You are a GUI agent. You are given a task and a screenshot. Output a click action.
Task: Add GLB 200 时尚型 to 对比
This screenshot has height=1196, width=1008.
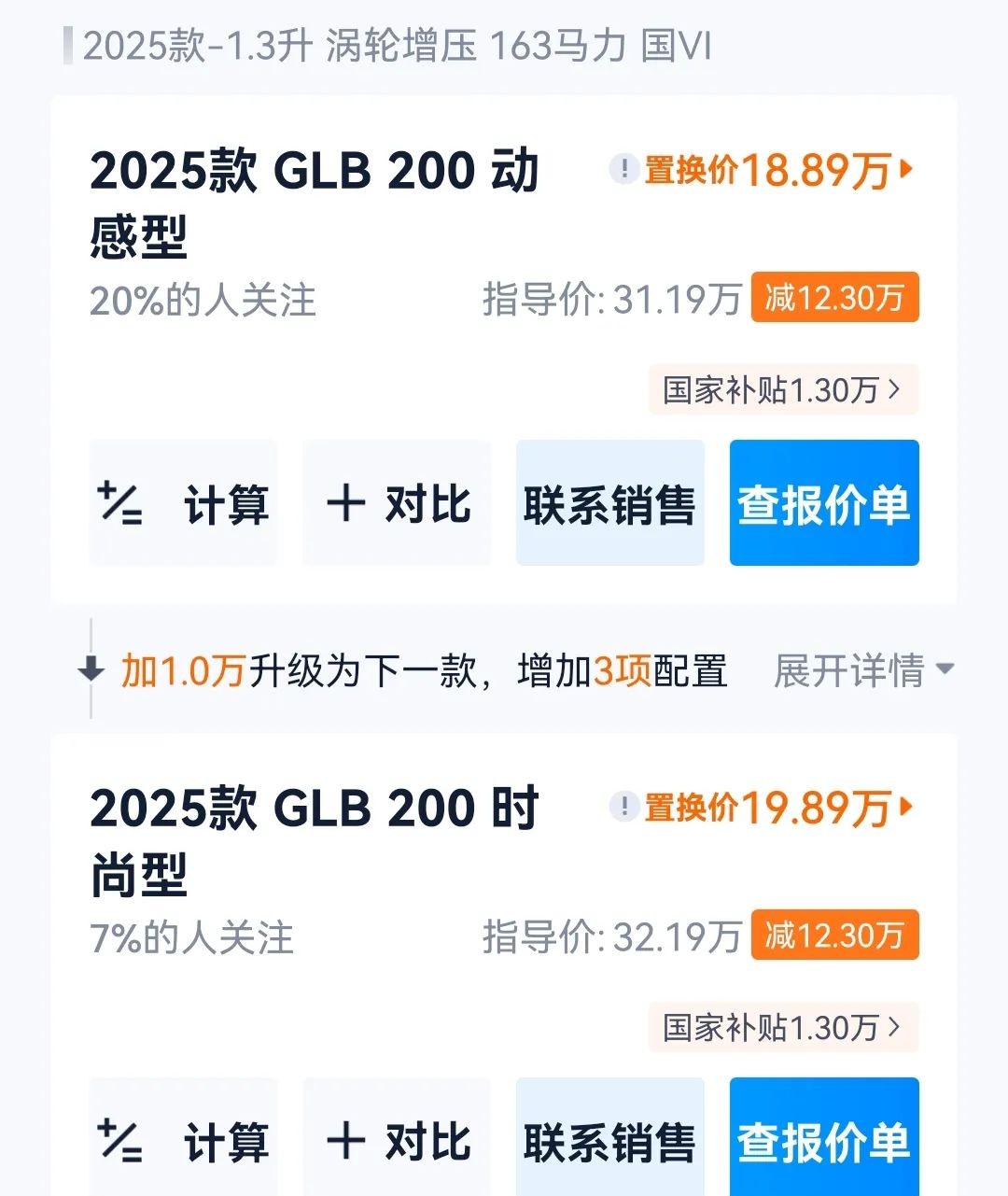397,1140
